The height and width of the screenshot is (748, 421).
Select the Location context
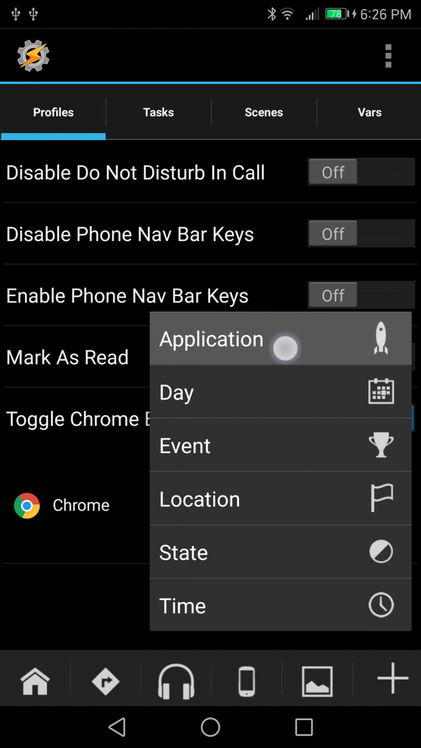click(x=280, y=499)
